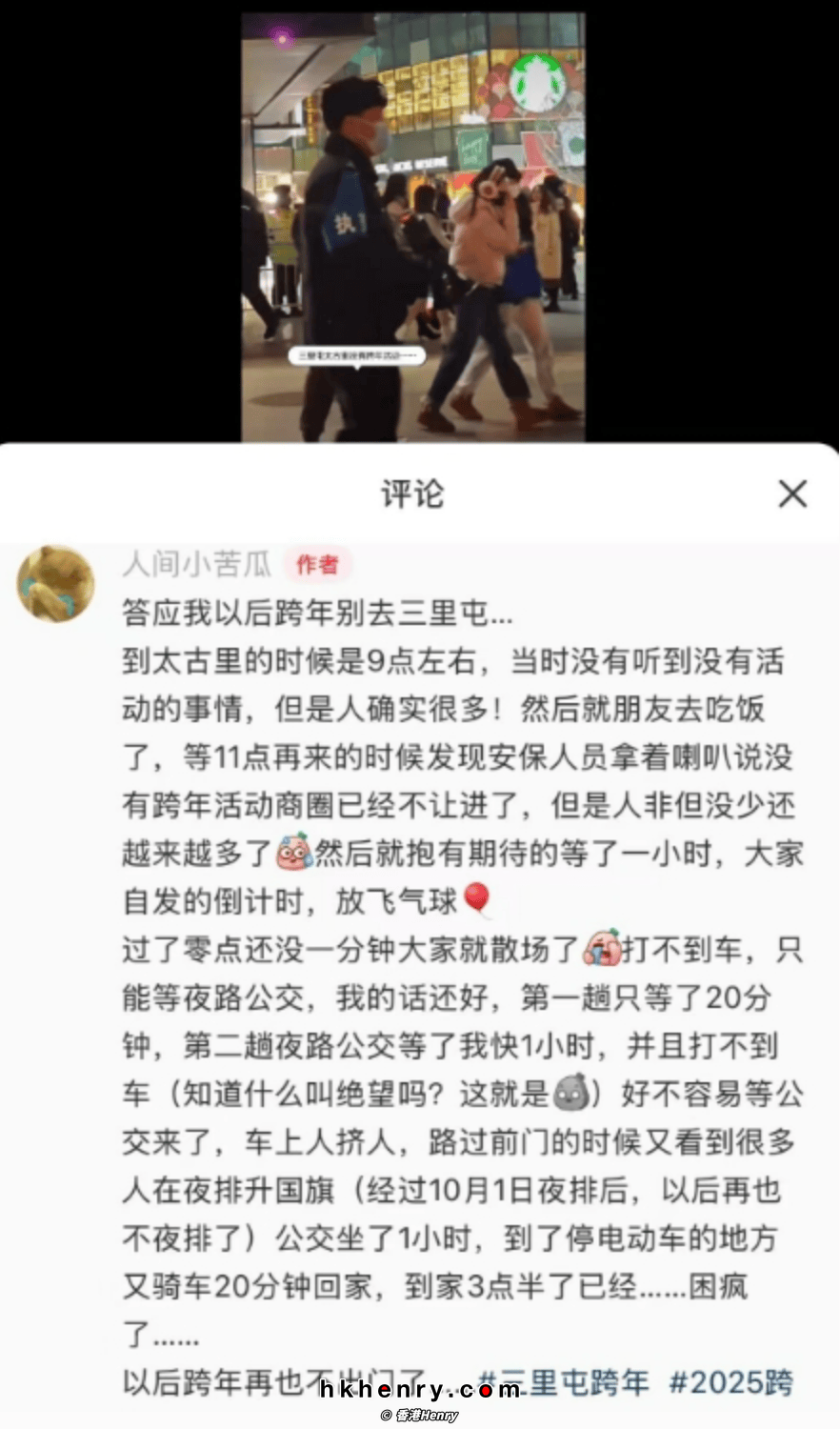Tap the username 人间小苦瓜

coord(197,564)
